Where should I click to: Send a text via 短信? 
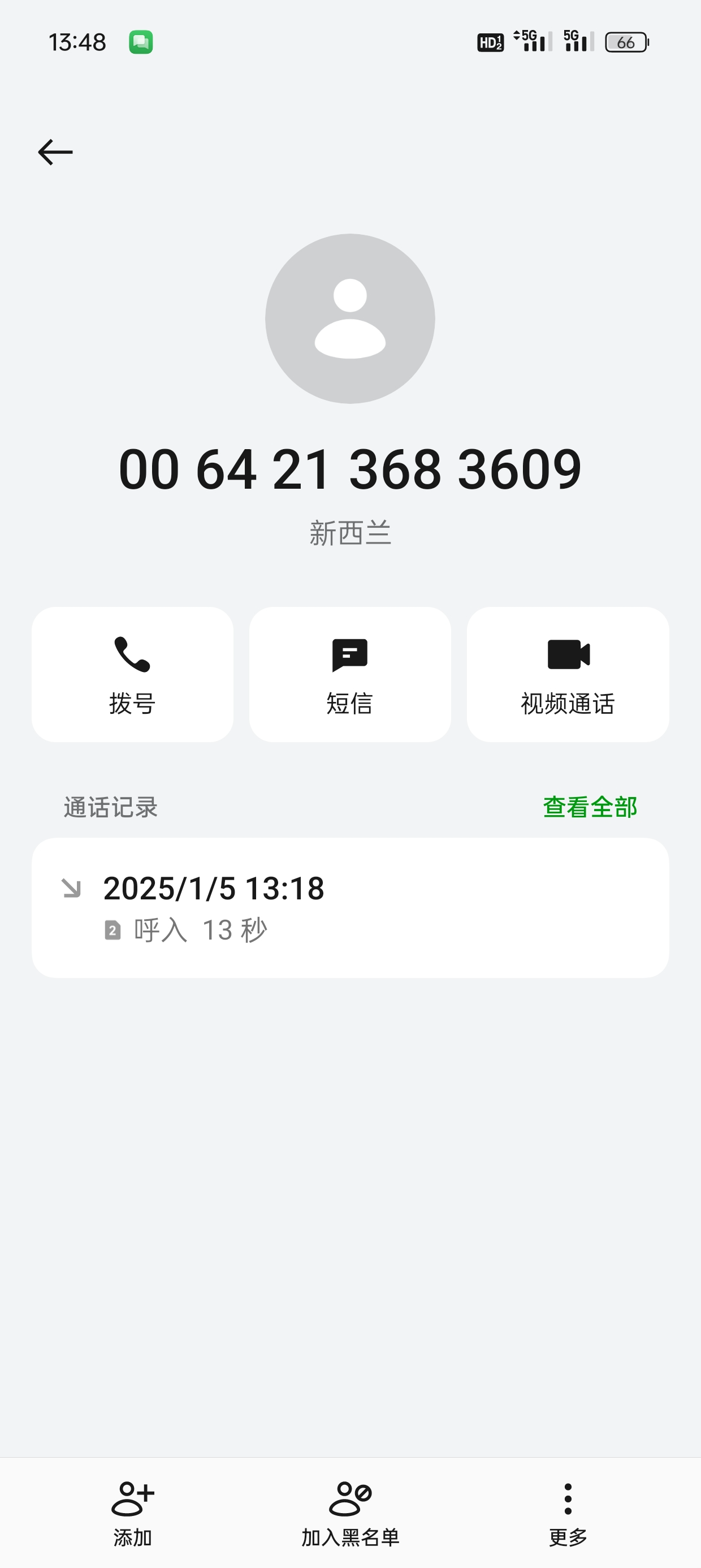(350, 674)
